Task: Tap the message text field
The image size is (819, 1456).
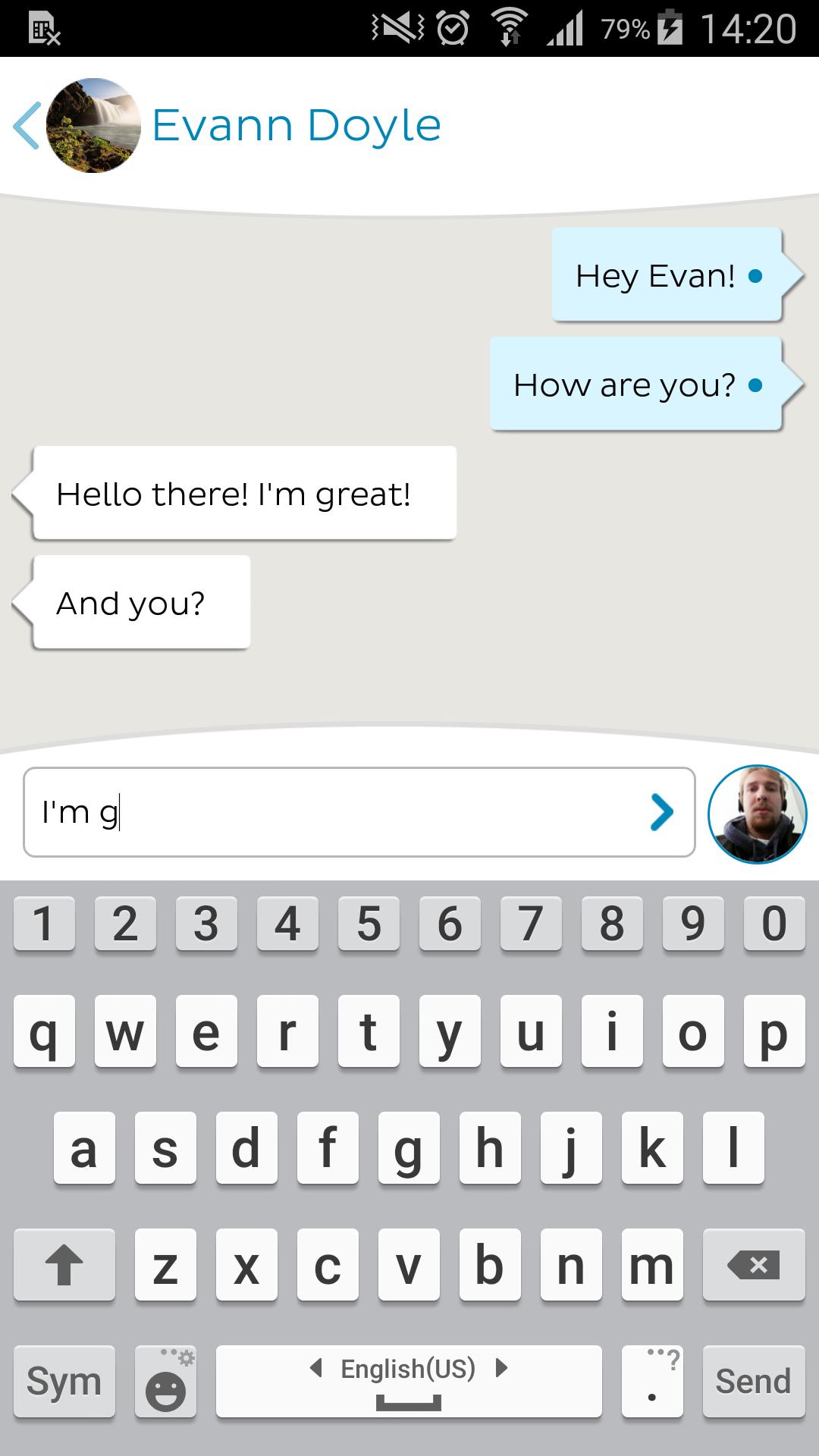Action: pyautogui.click(x=334, y=812)
